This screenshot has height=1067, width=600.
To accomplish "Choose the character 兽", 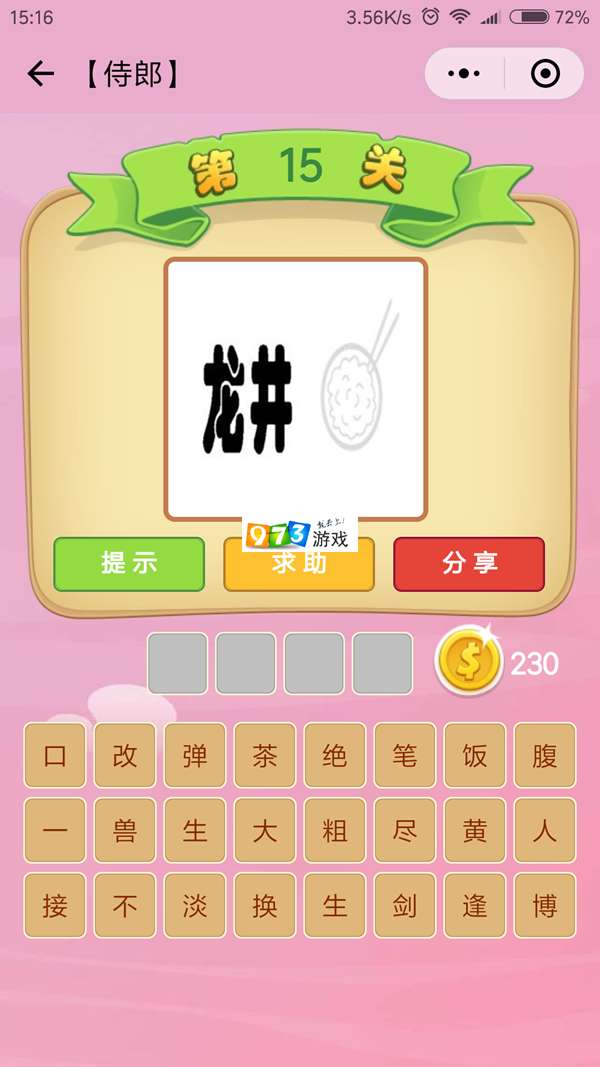I will 125,830.
